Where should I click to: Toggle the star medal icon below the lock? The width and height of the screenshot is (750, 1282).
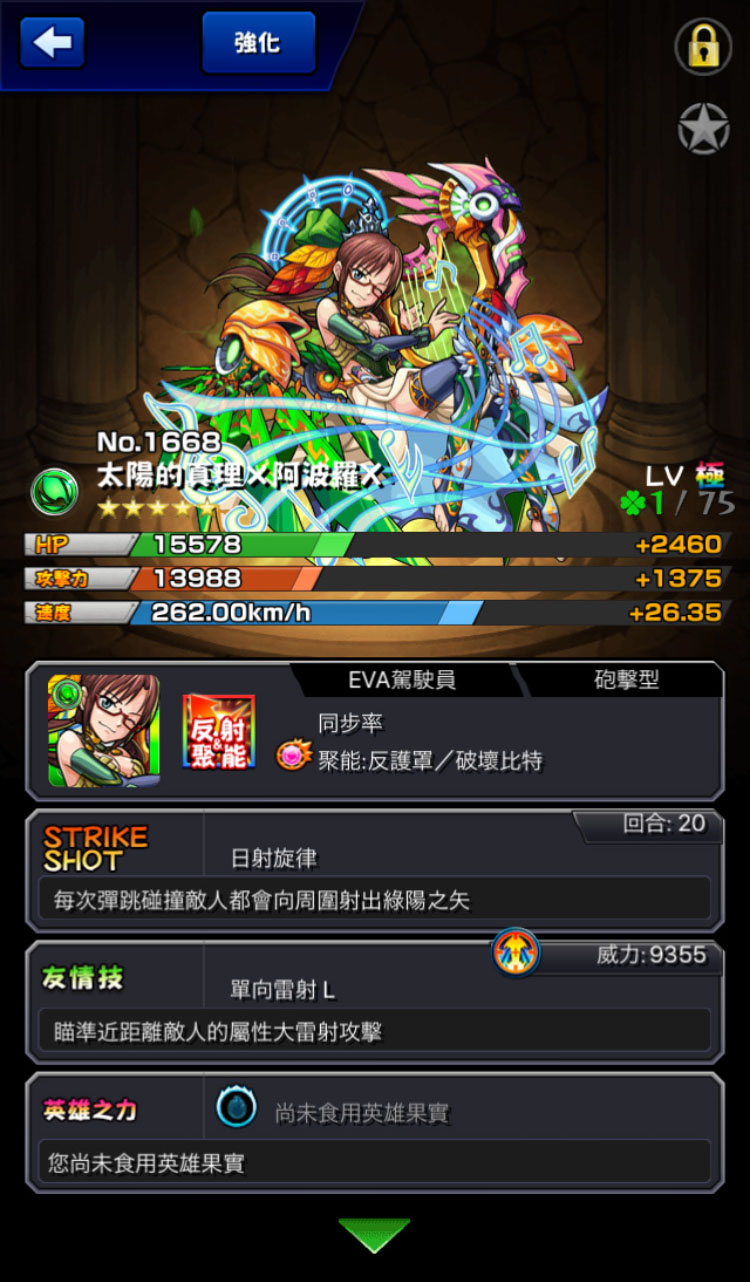point(705,128)
